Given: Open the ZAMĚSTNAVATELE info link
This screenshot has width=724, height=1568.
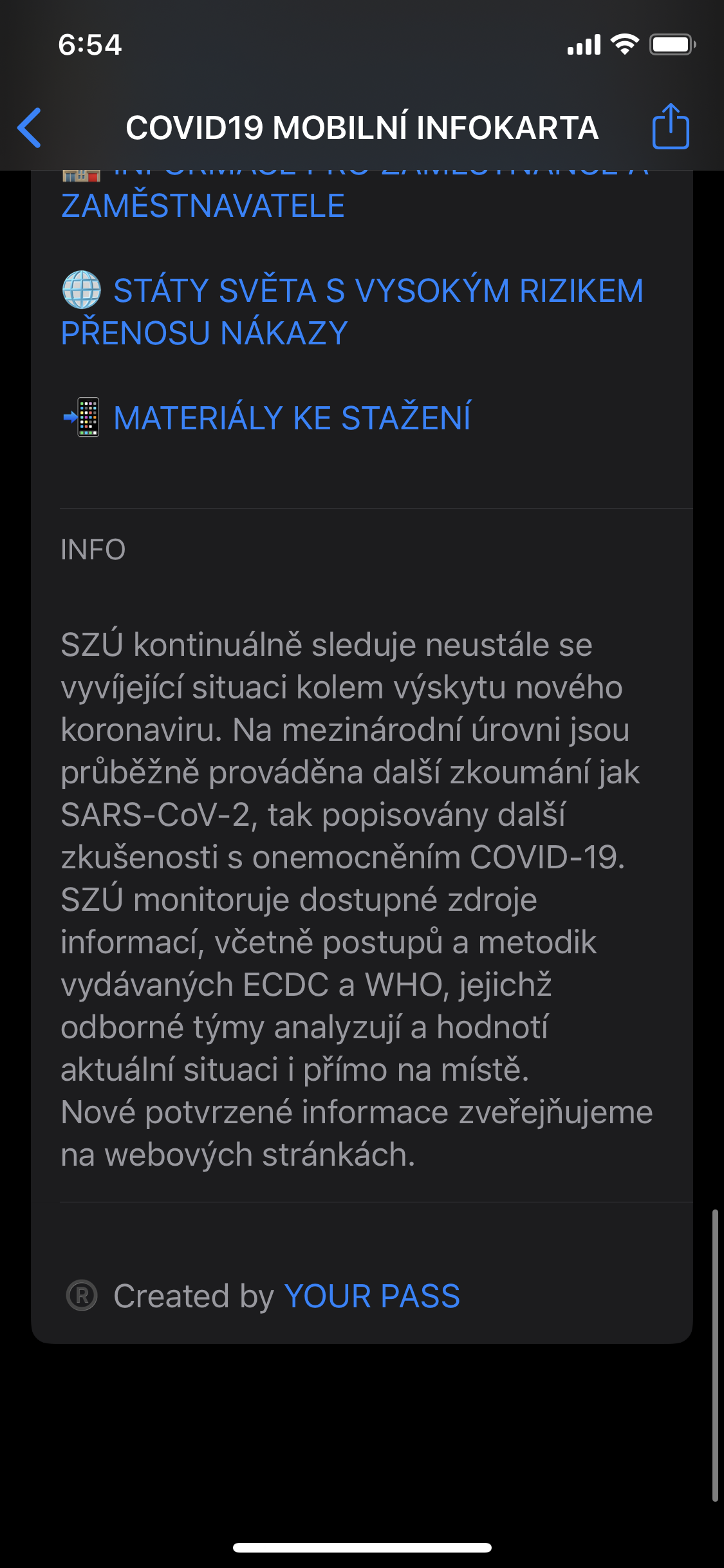Looking at the screenshot, I should 203,206.
